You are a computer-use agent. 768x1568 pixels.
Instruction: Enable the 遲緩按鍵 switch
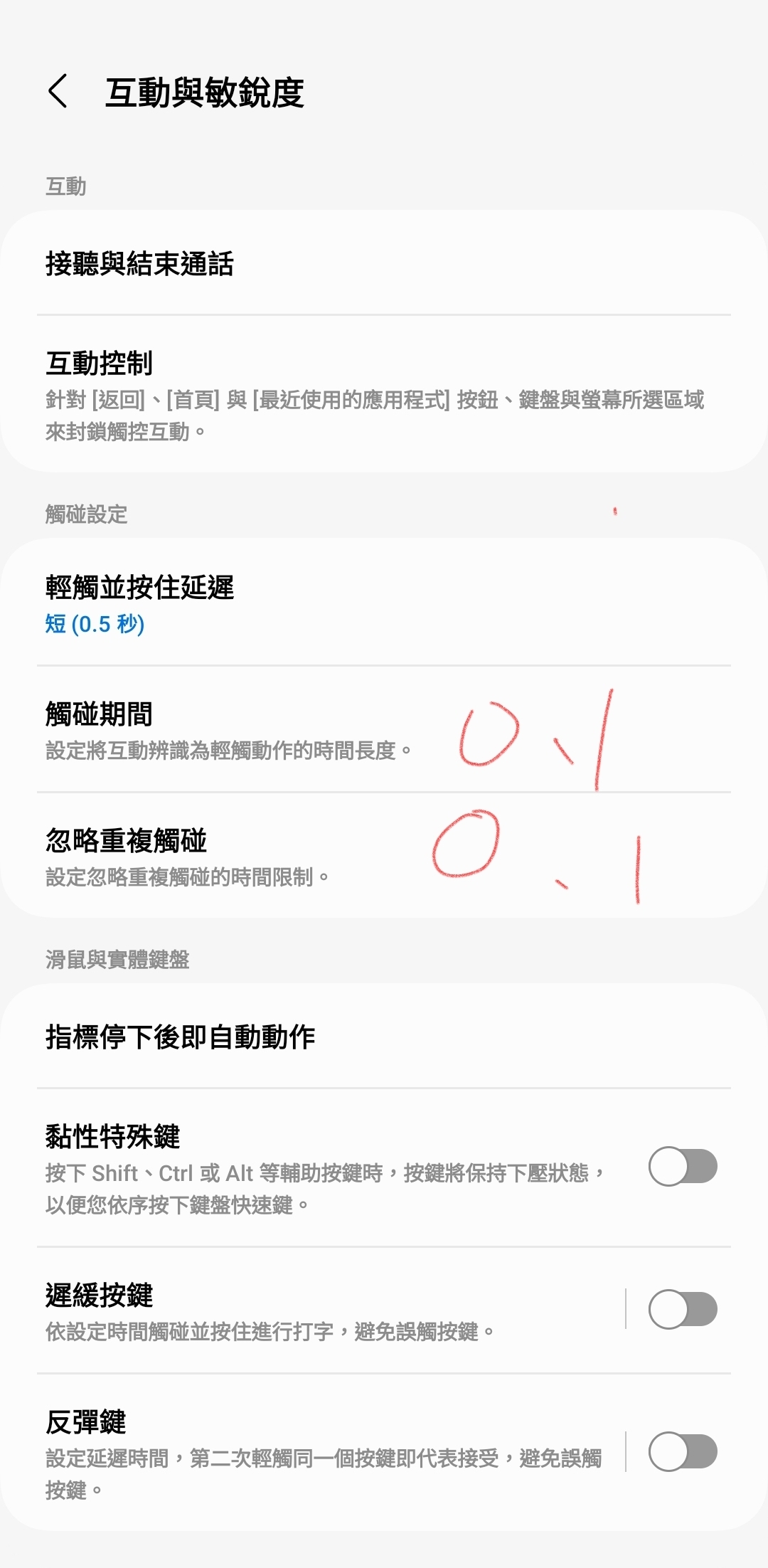click(682, 1310)
